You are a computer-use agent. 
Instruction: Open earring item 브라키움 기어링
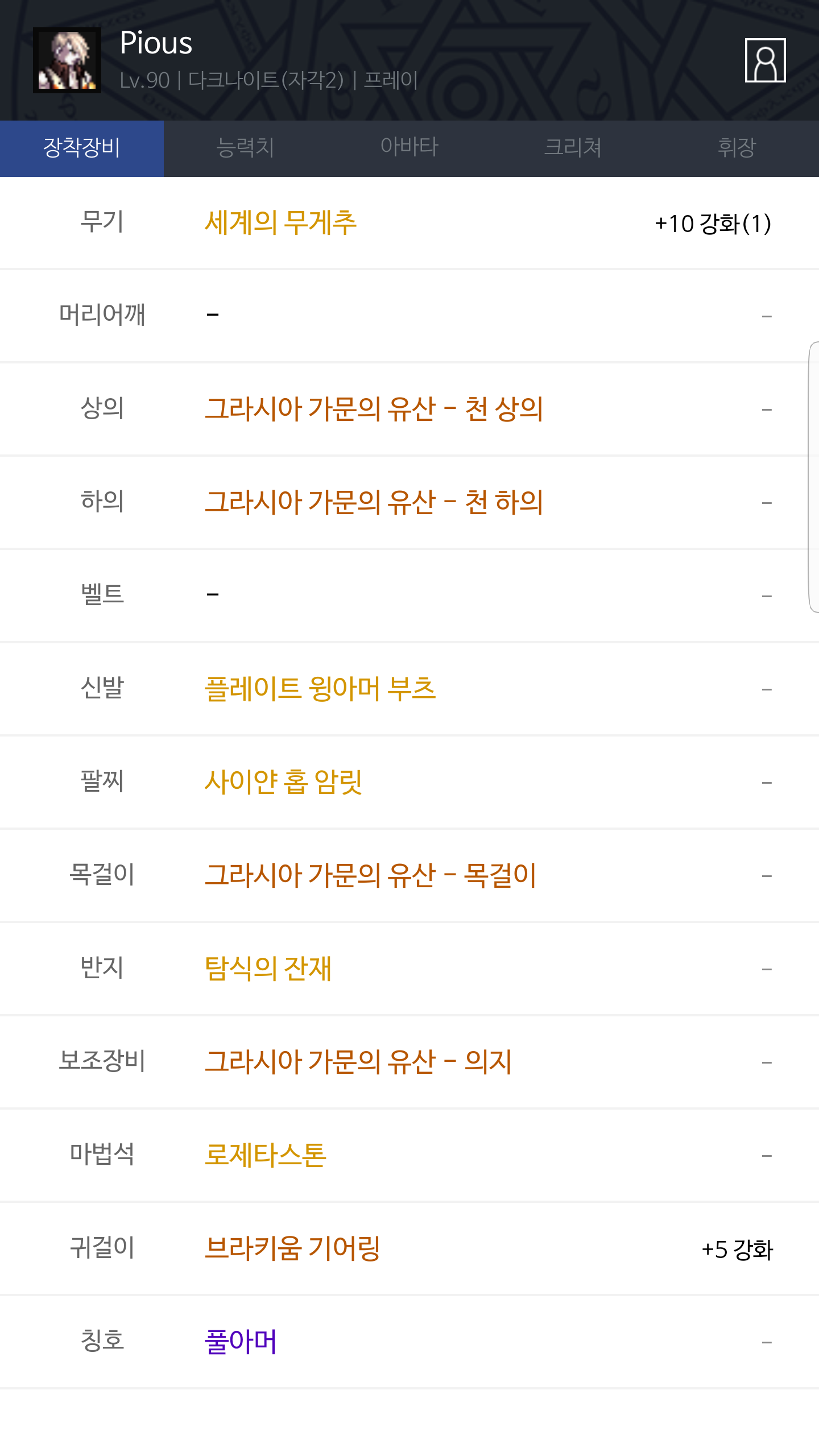[292, 1248]
